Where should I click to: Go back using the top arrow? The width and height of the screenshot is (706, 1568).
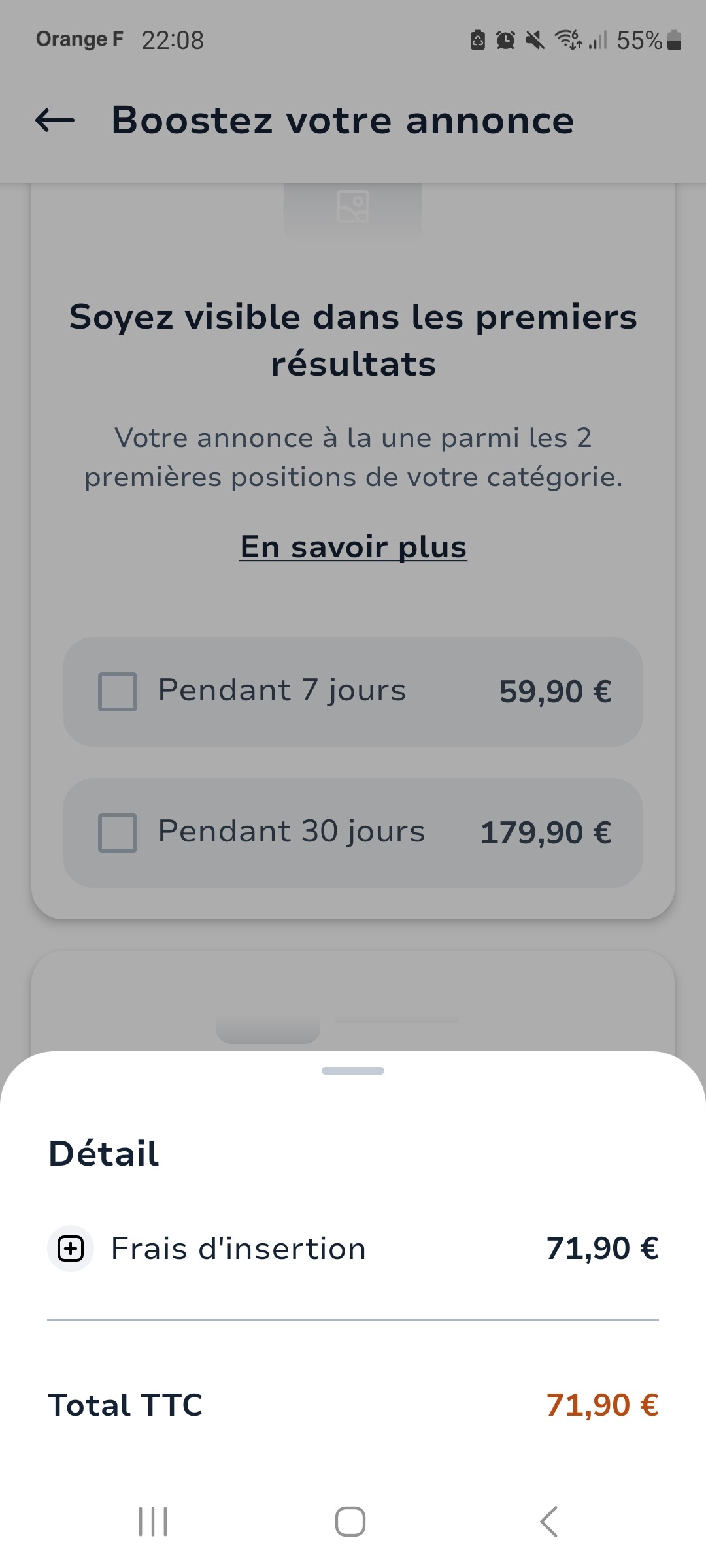[55, 120]
